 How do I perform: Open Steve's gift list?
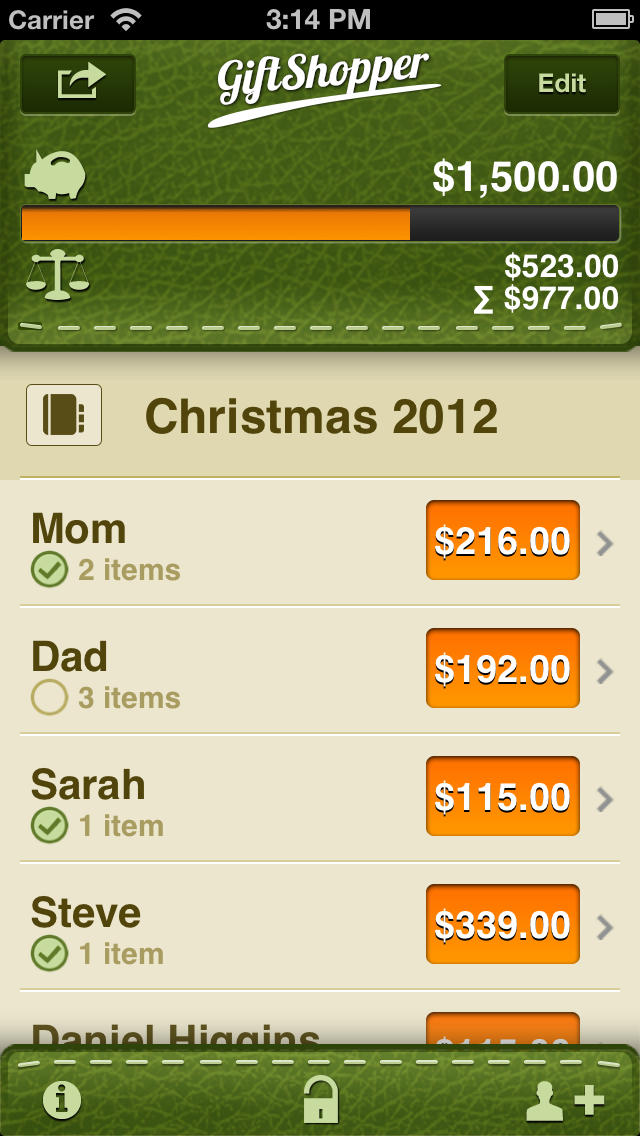pos(320,927)
